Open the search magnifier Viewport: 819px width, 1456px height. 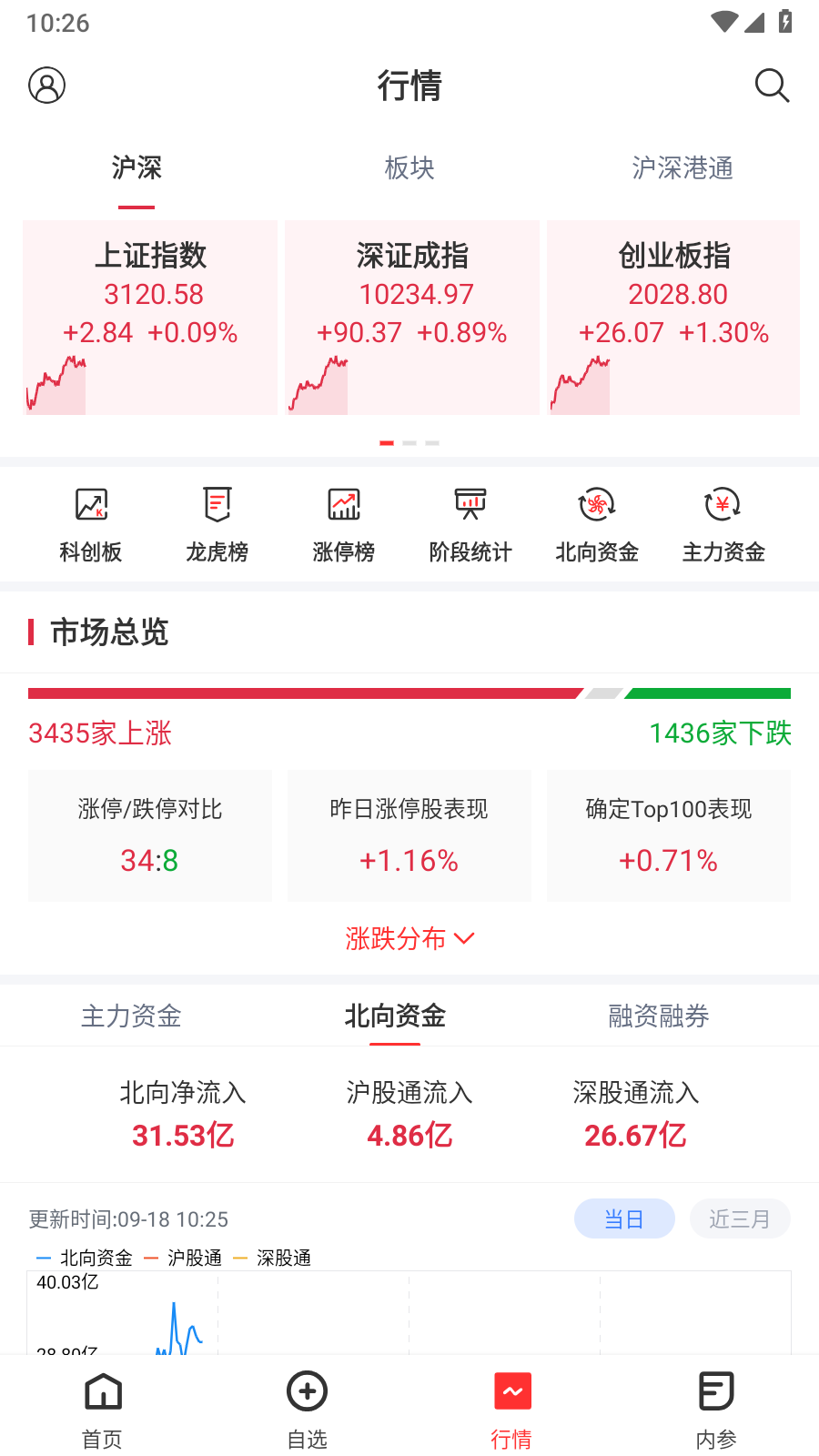772,86
